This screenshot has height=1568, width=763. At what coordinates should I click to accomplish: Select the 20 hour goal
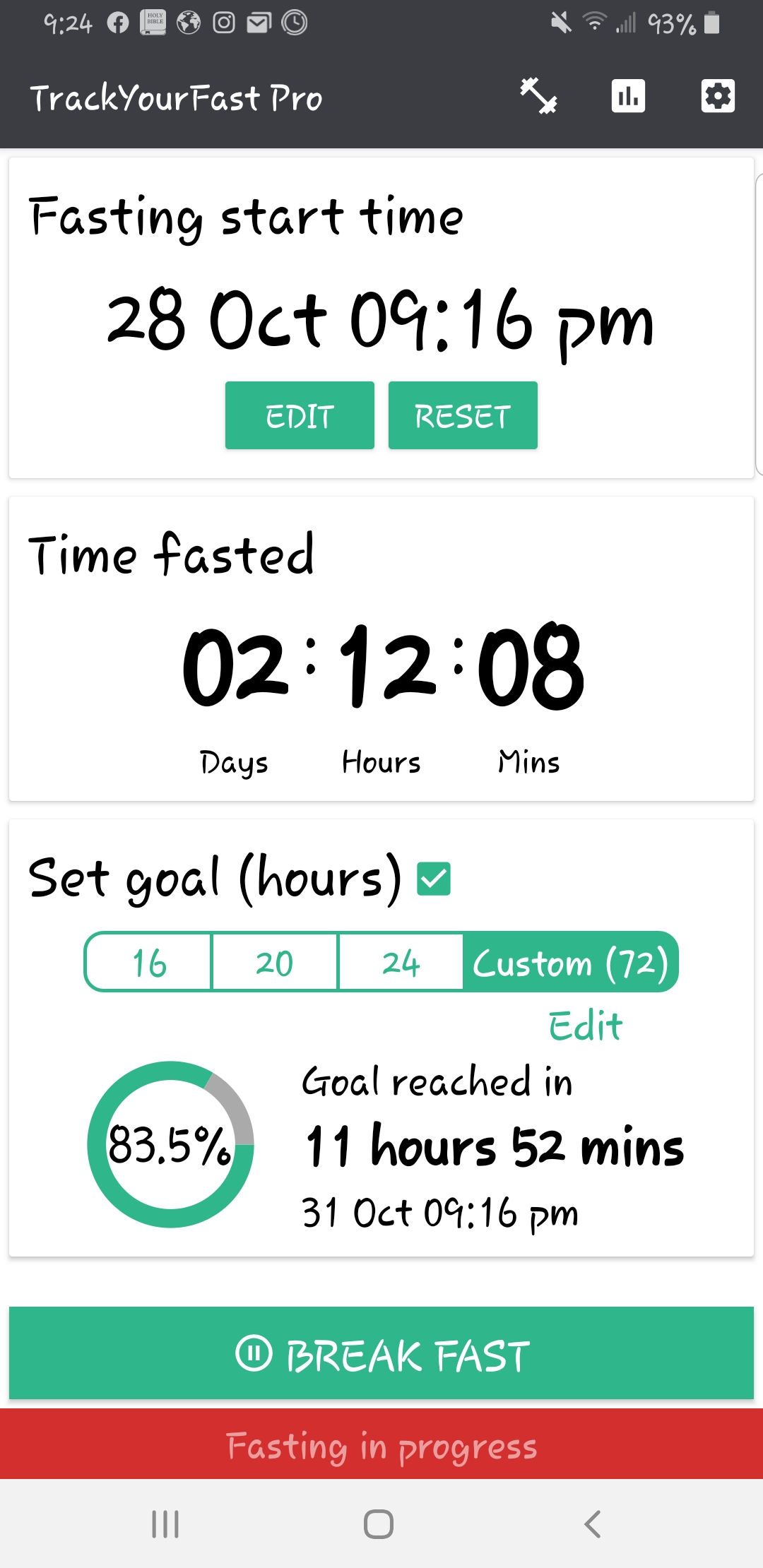pyautogui.click(x=275, y=962)
